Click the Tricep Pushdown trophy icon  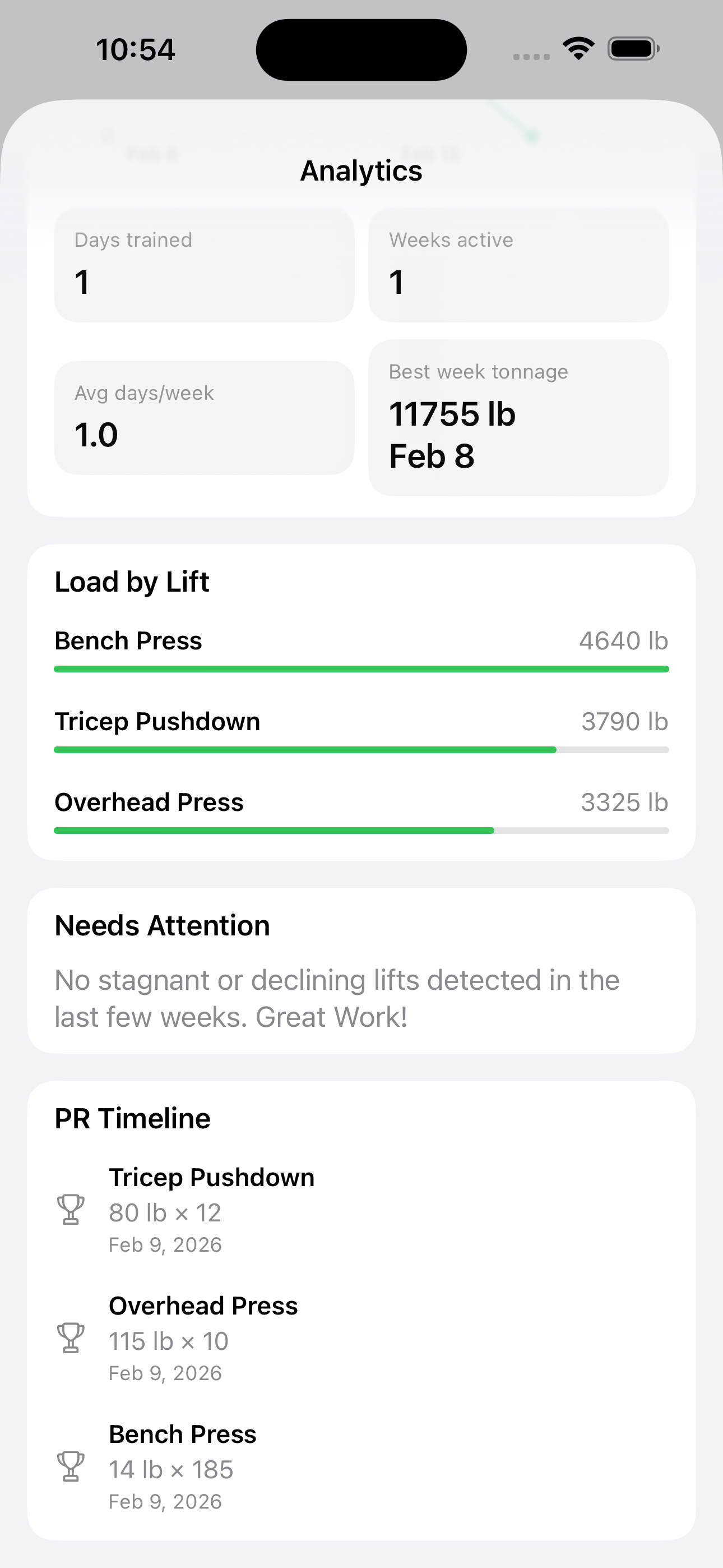pos(71,1210)
